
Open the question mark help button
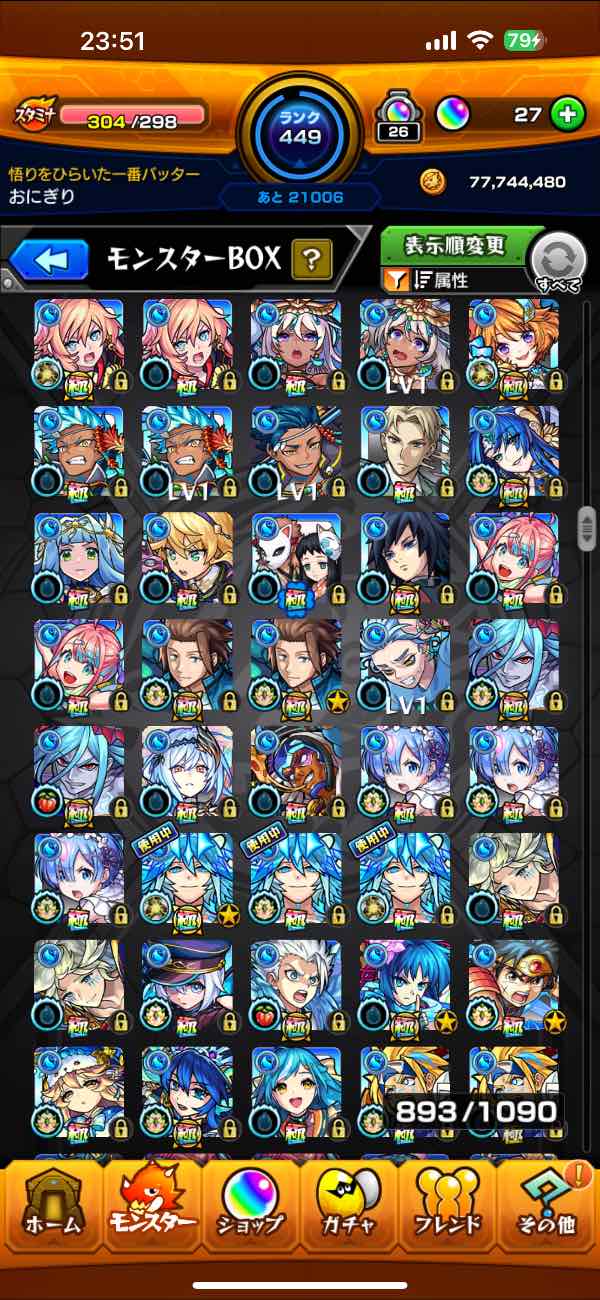[311, 261]
